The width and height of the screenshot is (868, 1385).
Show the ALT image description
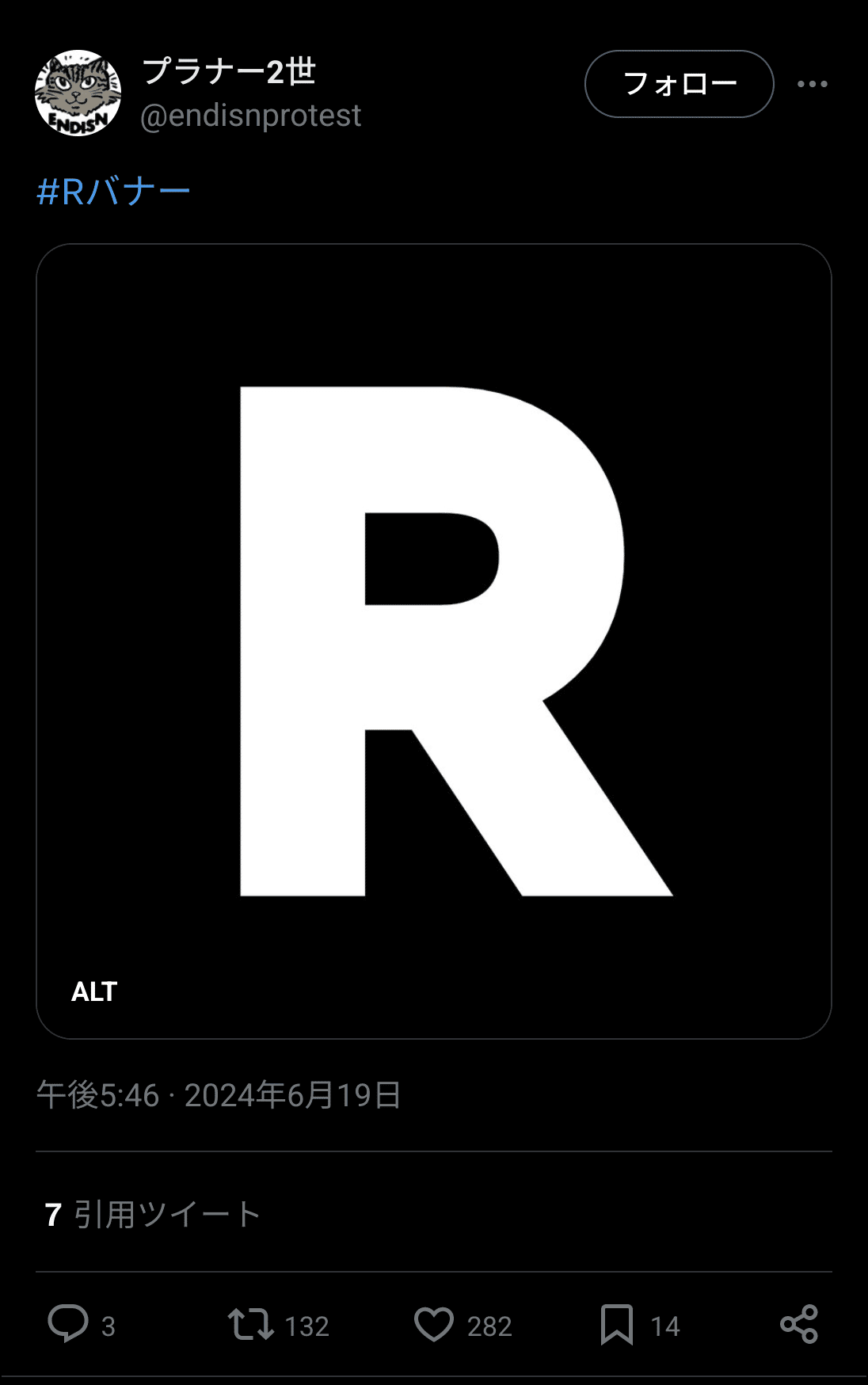pyautogui.click(x=94, y=991)
